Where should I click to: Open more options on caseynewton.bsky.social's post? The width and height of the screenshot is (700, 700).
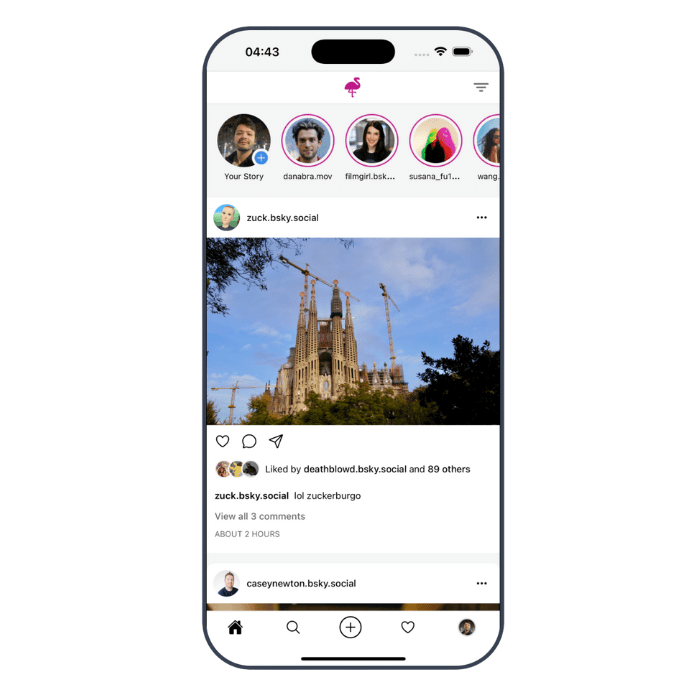[x=481, y=583]
